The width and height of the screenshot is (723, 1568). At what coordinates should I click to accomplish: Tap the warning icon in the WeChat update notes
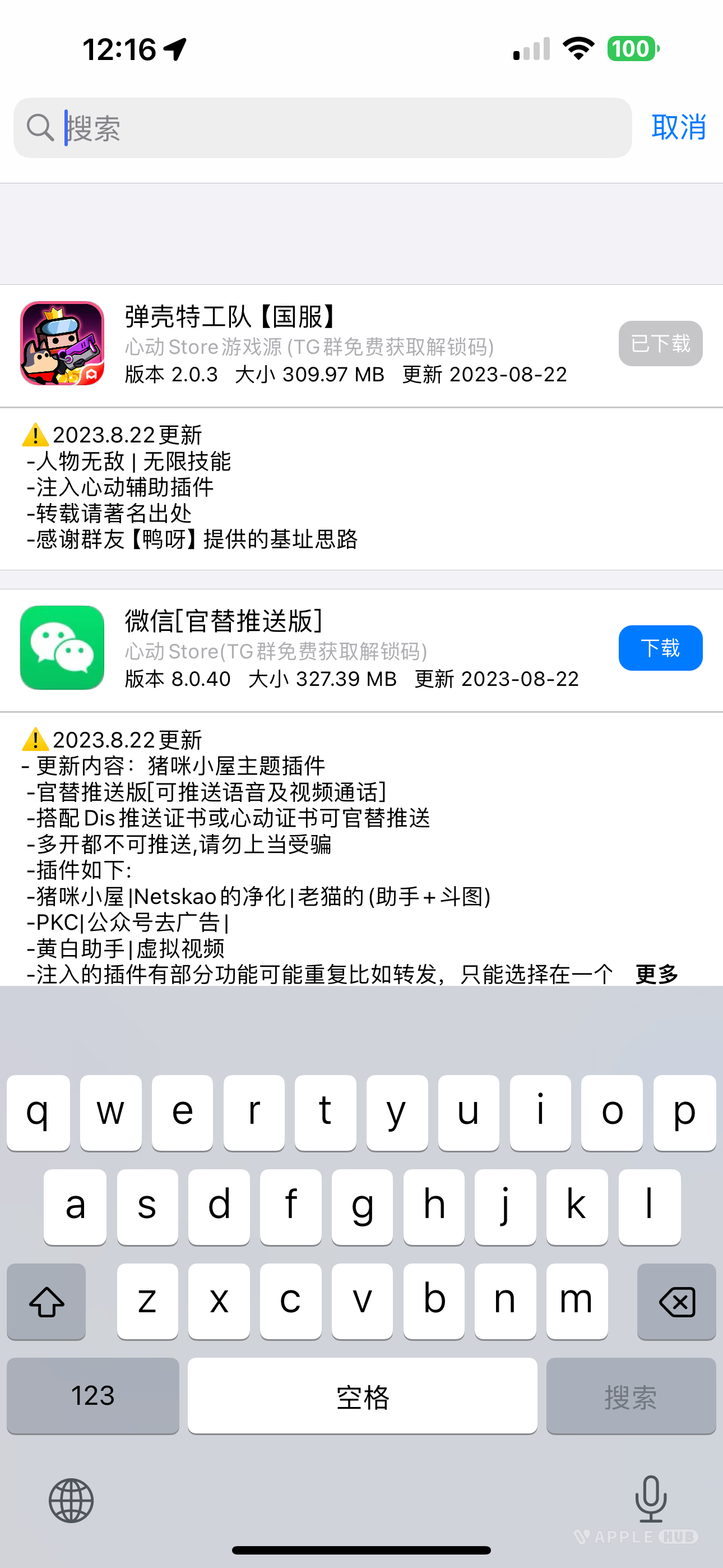[34, 739]
